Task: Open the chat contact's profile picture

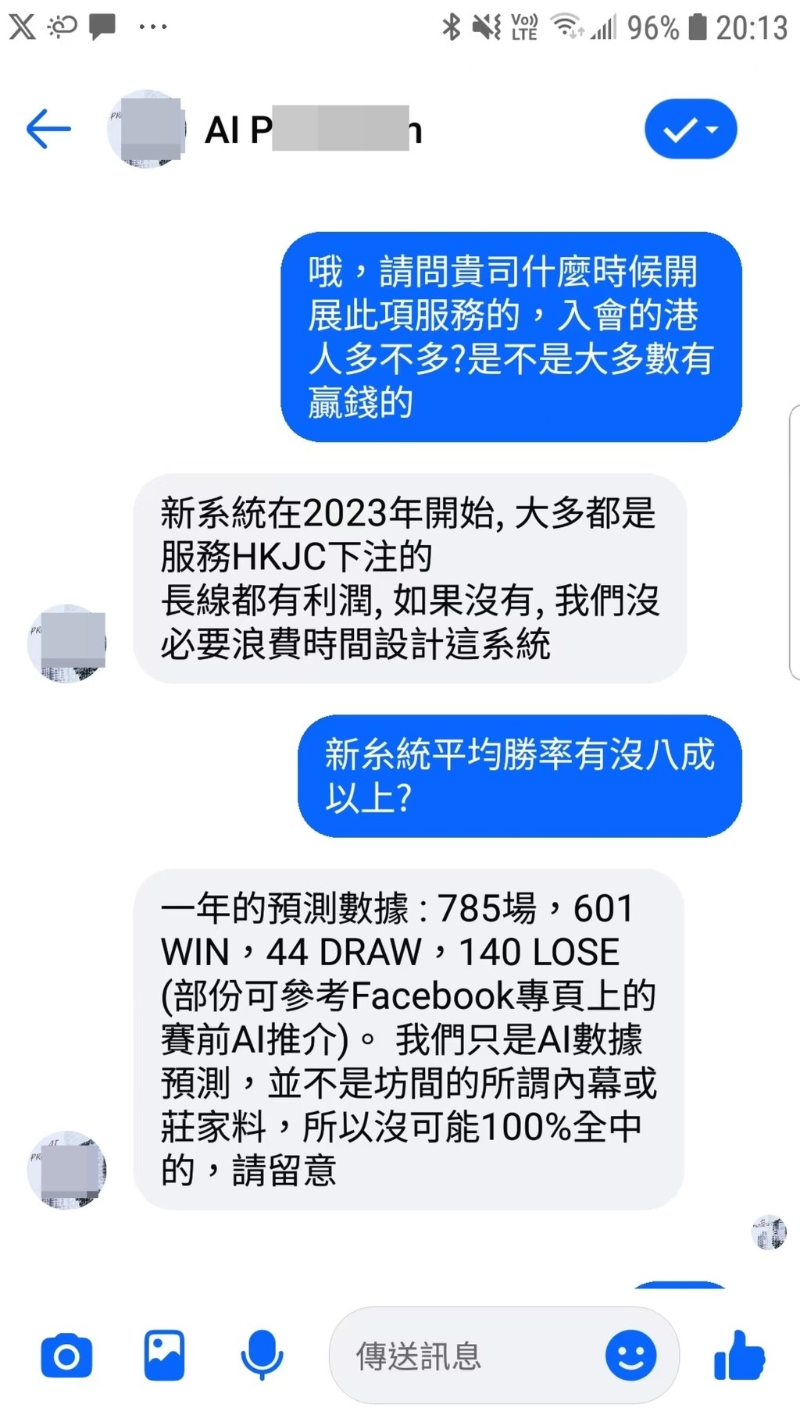Action: 146,129
